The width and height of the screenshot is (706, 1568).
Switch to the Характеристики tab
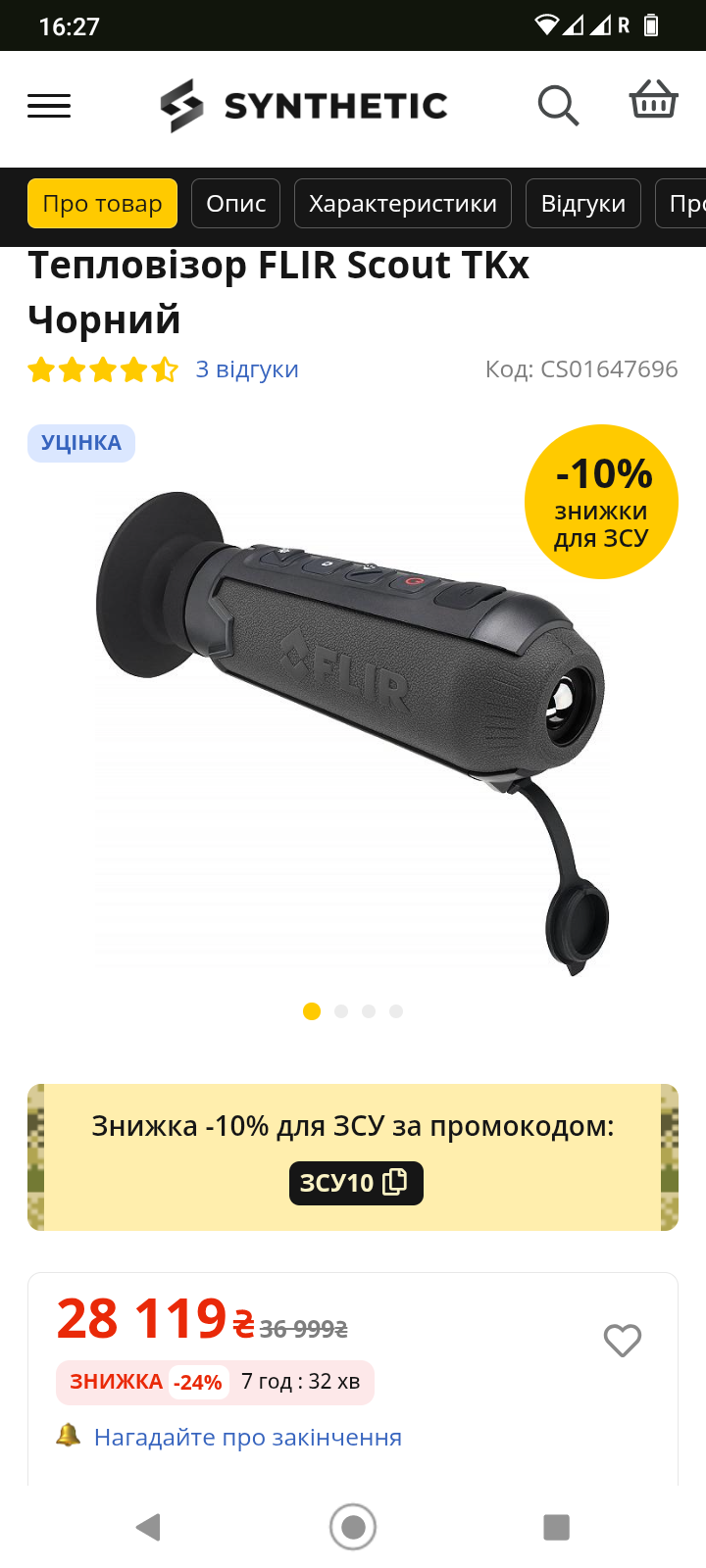point(403,203)
